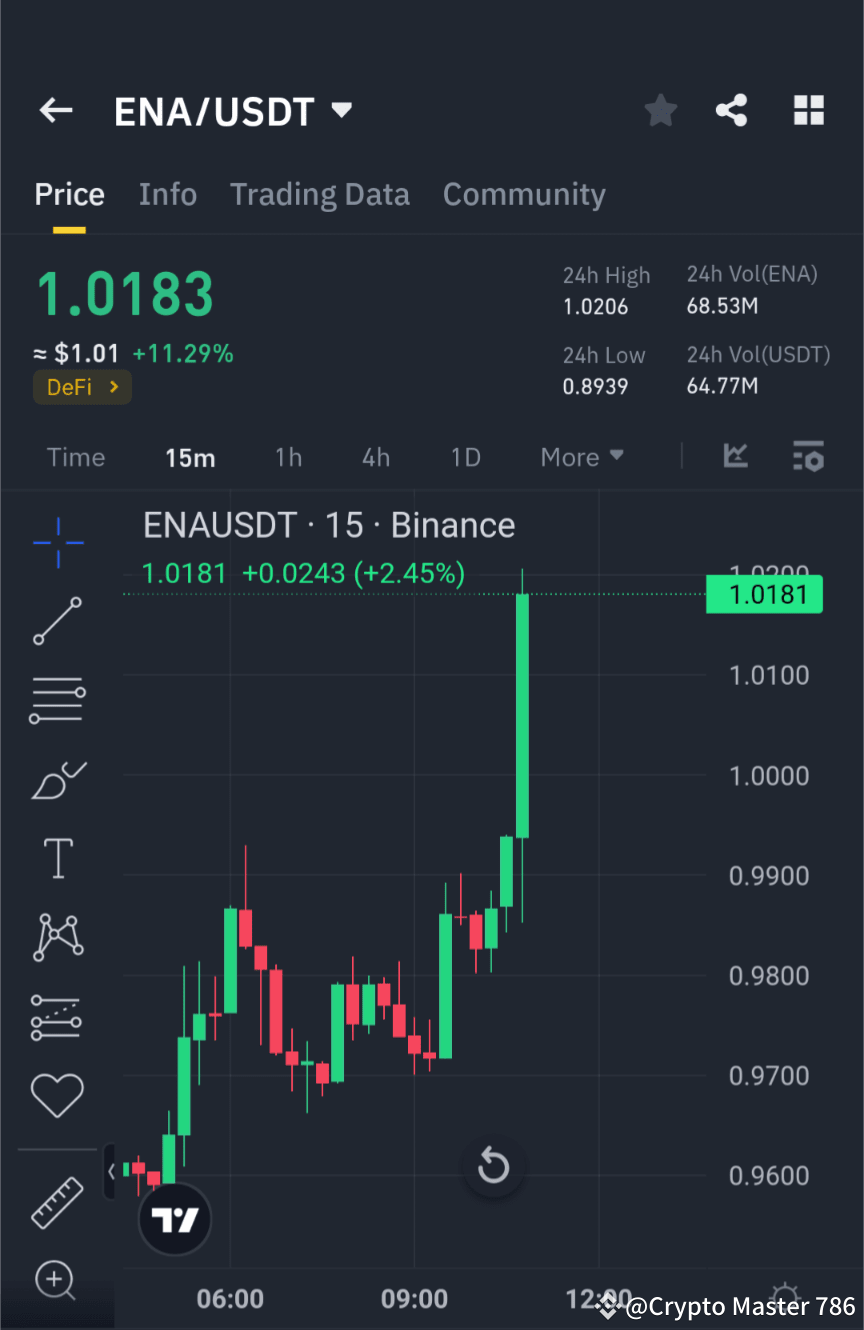This screenshot has width=864, height=1330.
Task: Select the heart emoji drawing tool
Action: click(57, 1095)
